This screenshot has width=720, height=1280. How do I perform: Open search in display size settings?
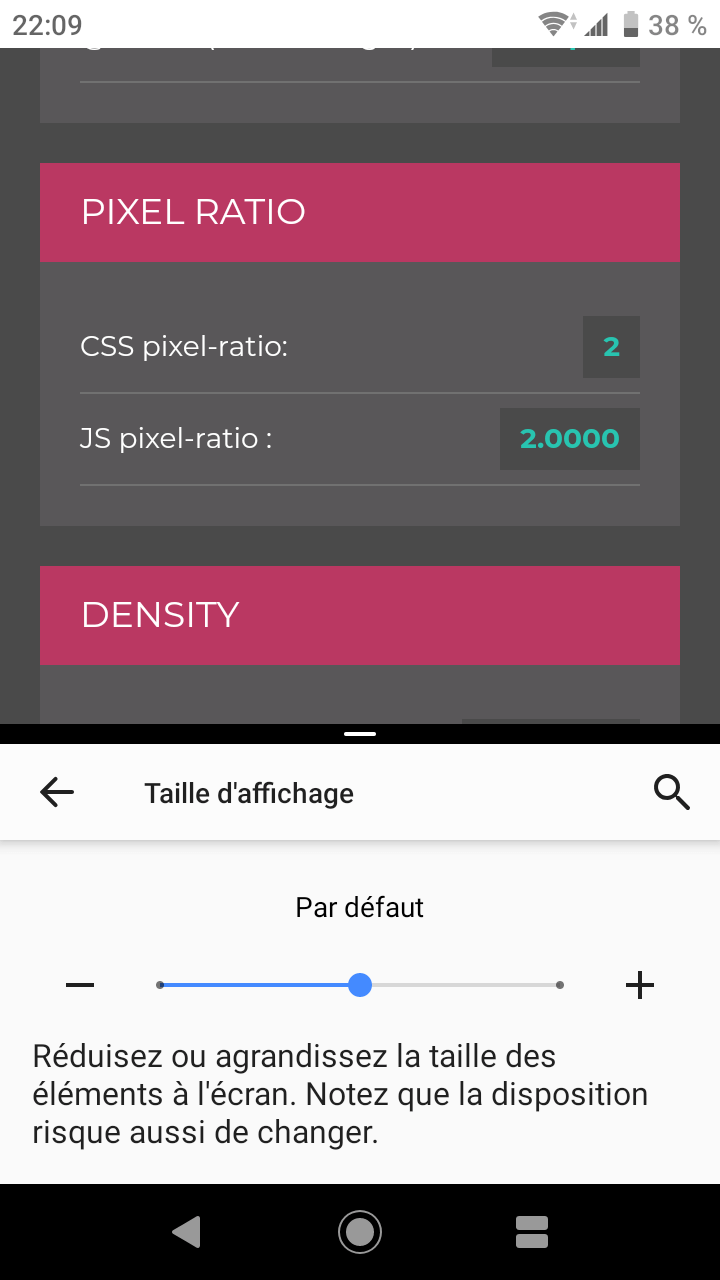(x=672, y=793)
